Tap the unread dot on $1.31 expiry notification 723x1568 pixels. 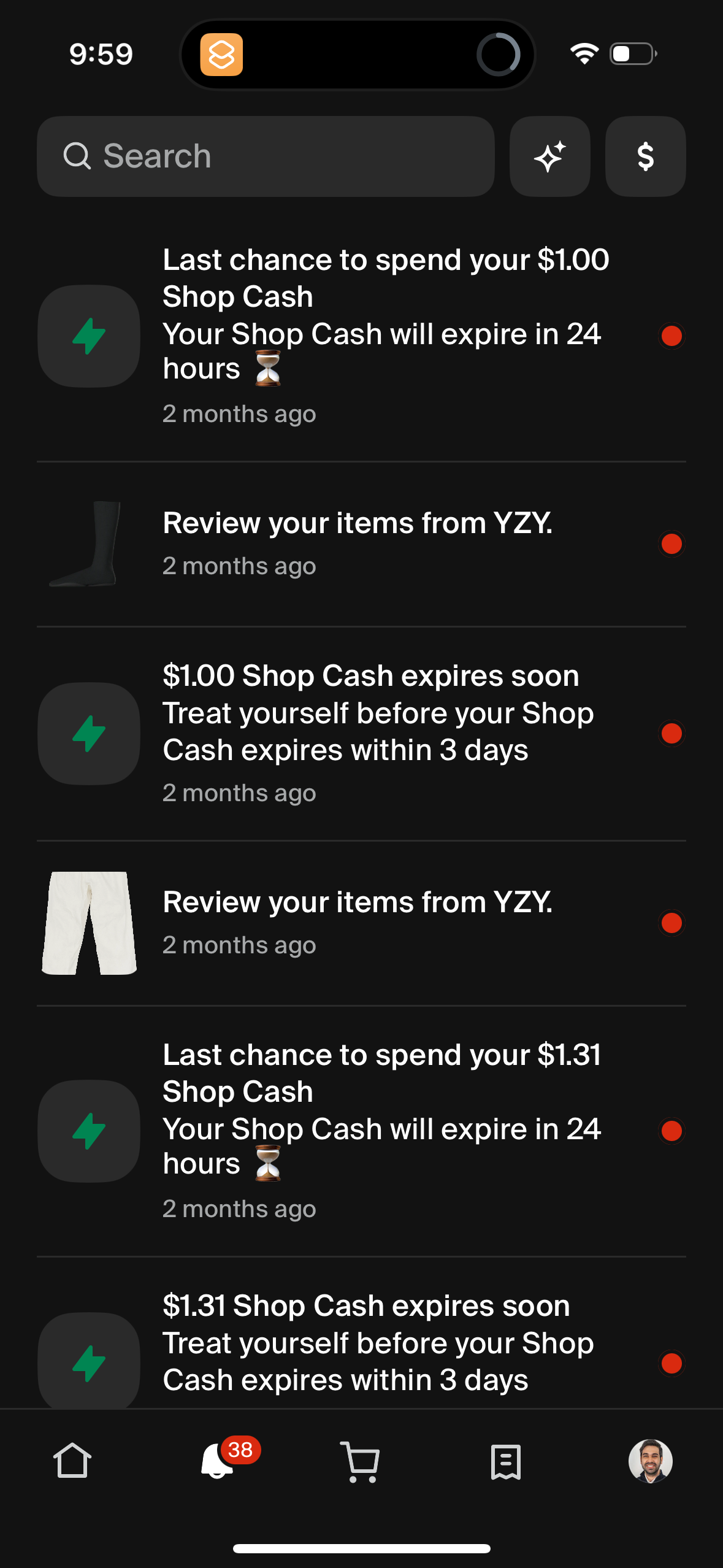[671, 1362]
